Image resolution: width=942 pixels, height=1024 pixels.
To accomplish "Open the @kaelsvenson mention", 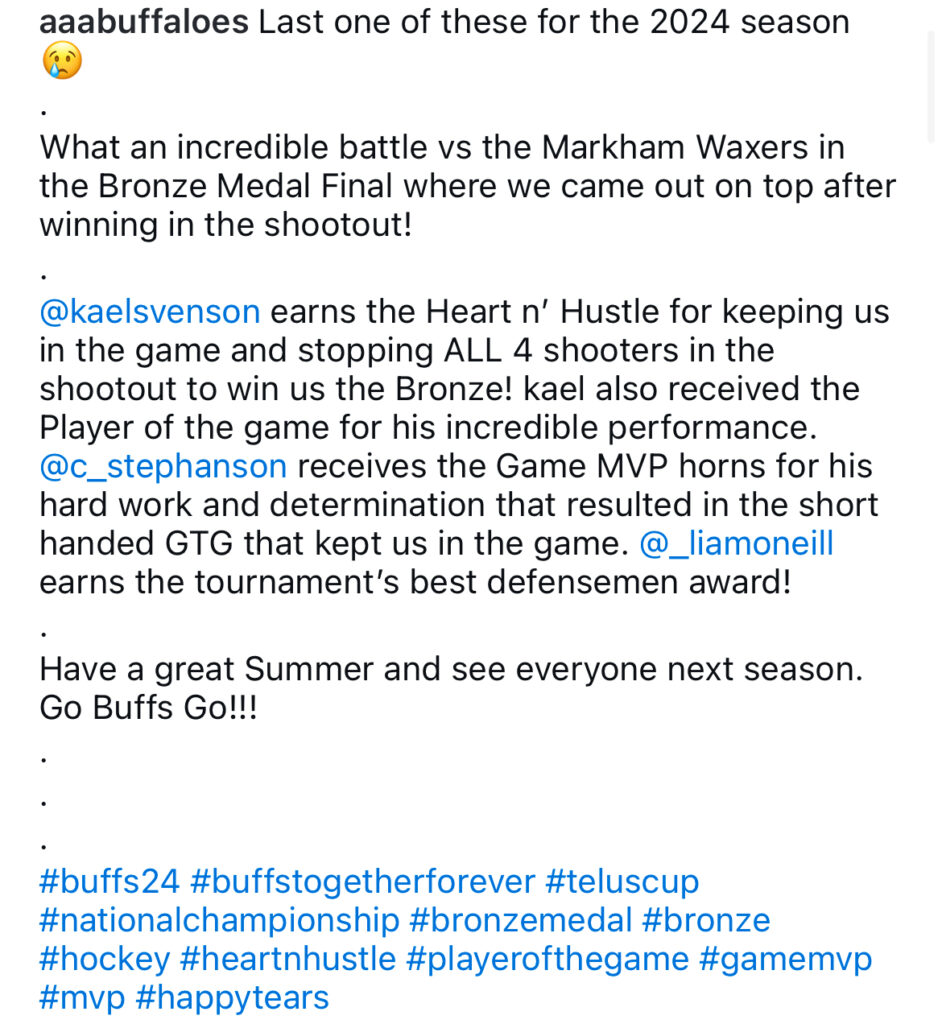I will point(150,312).
